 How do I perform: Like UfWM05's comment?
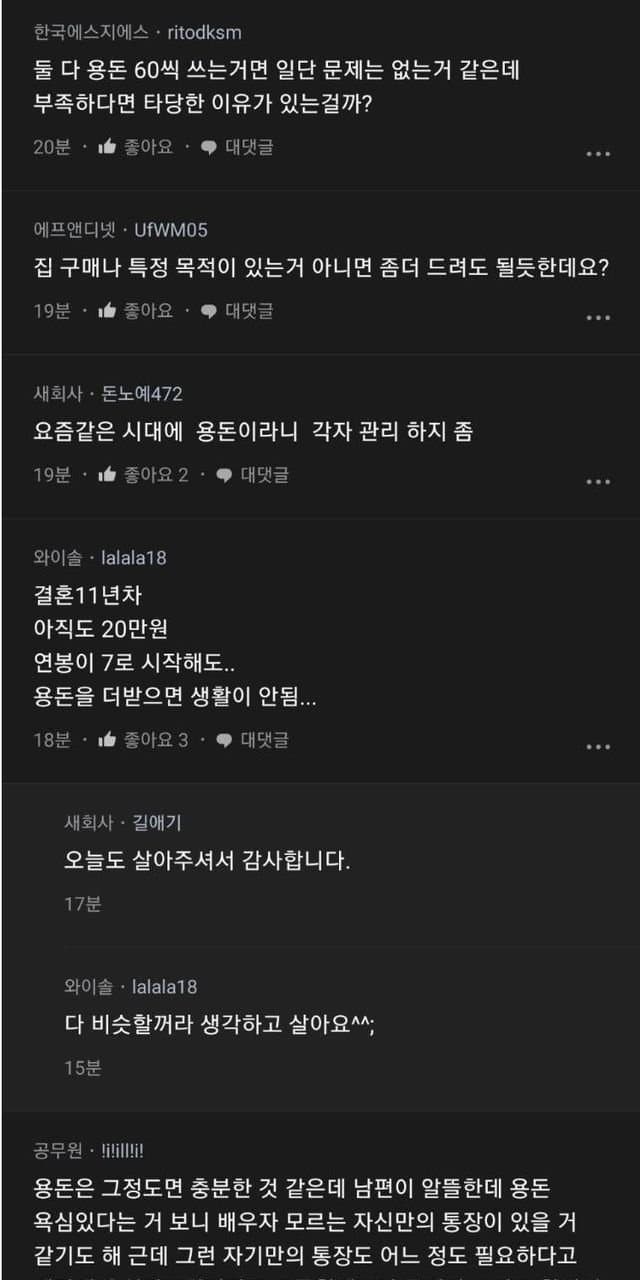click(136, 311)
